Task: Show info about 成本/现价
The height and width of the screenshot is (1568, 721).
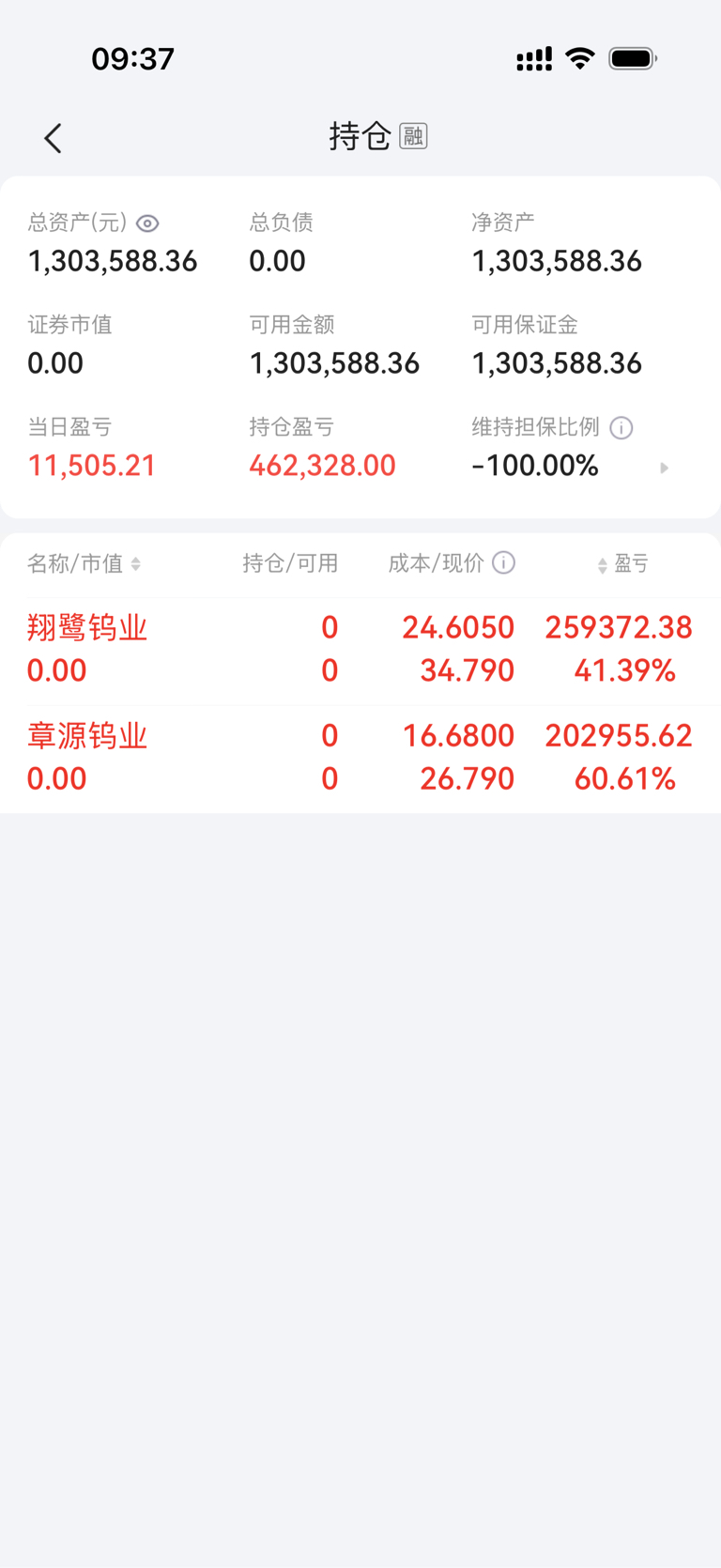Action: coord(504,563)
